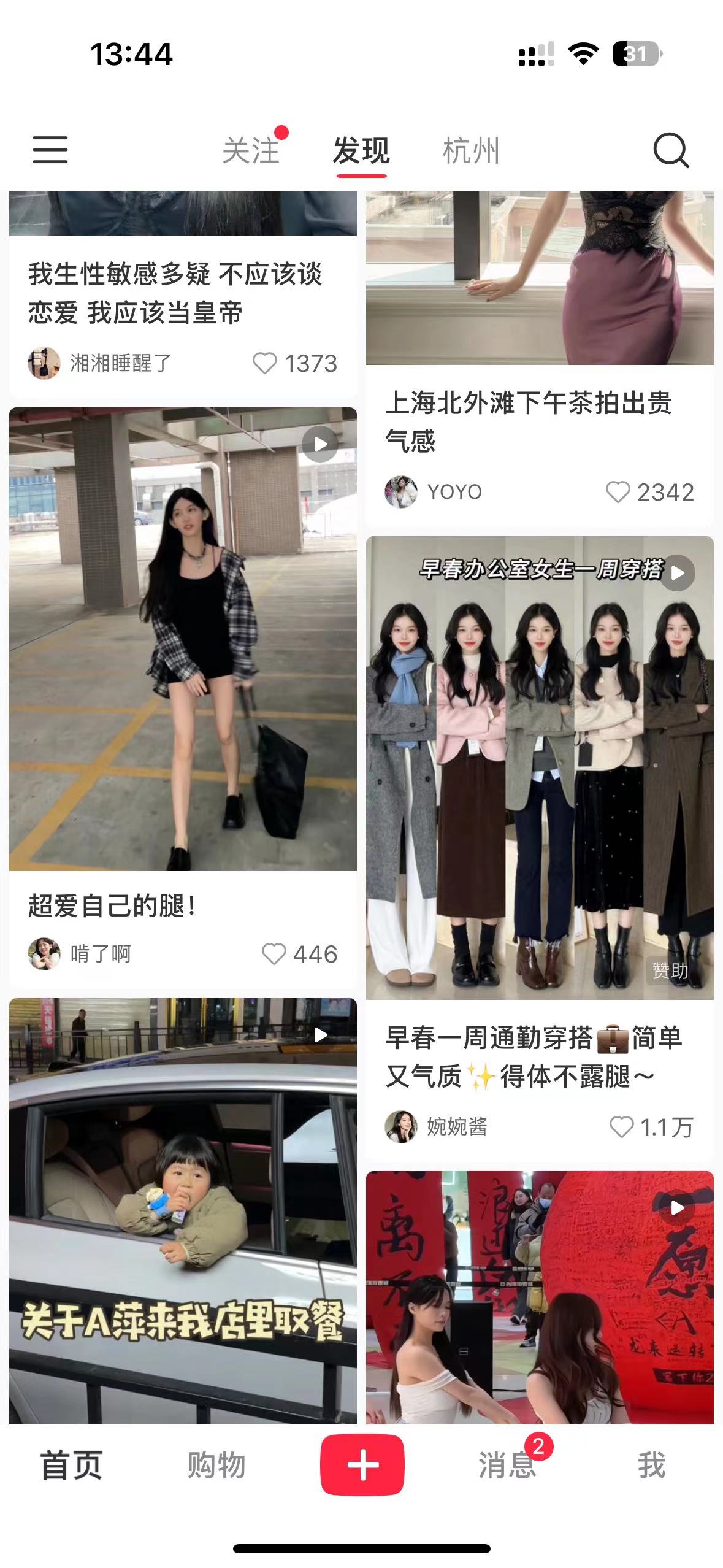The width and height of the screenshot is (723, 1568).
Task: Go to the 购物 tab
Action: point(216,1465)
